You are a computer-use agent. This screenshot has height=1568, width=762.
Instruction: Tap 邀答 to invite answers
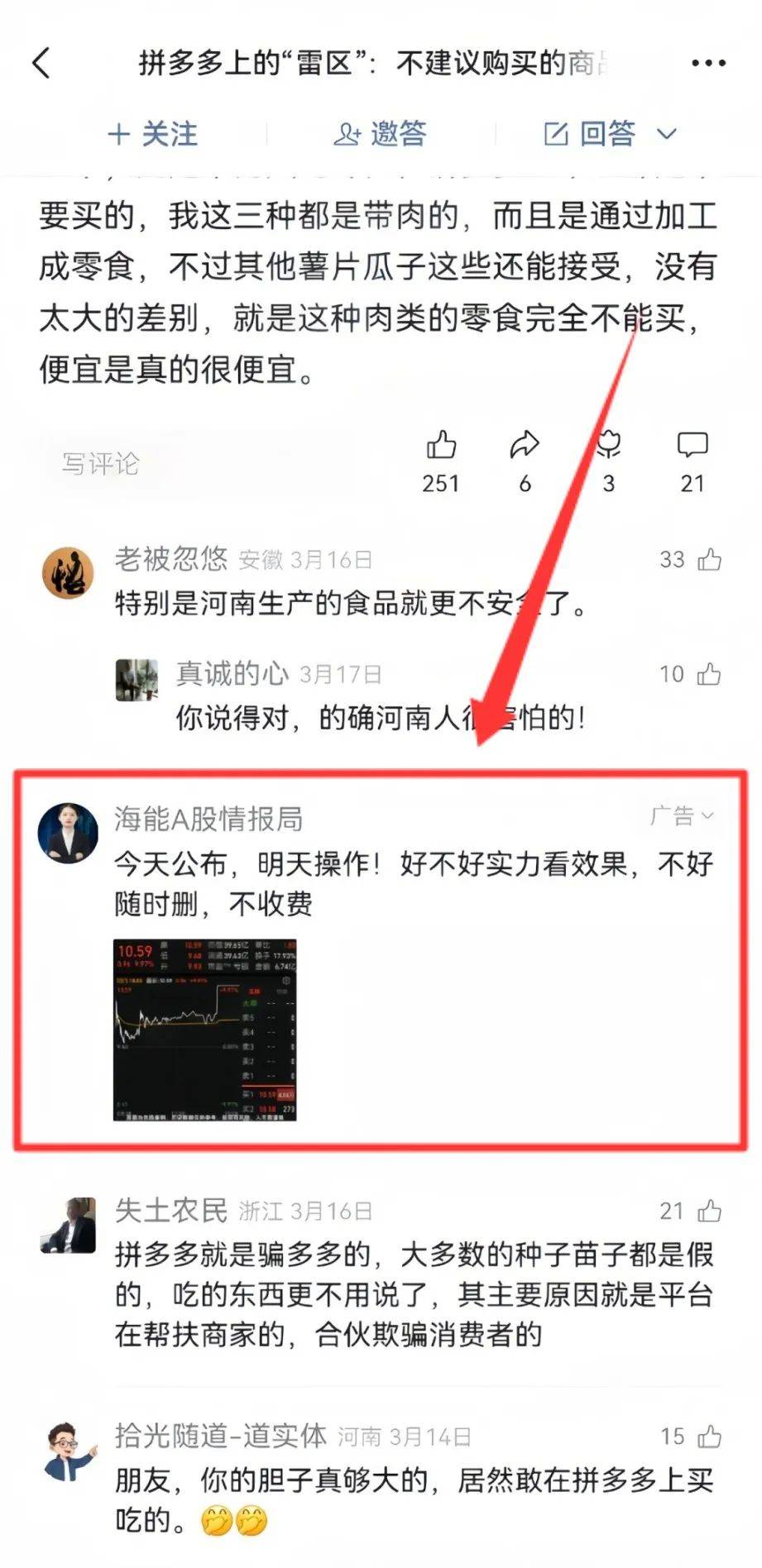click(x=380, y=134)
